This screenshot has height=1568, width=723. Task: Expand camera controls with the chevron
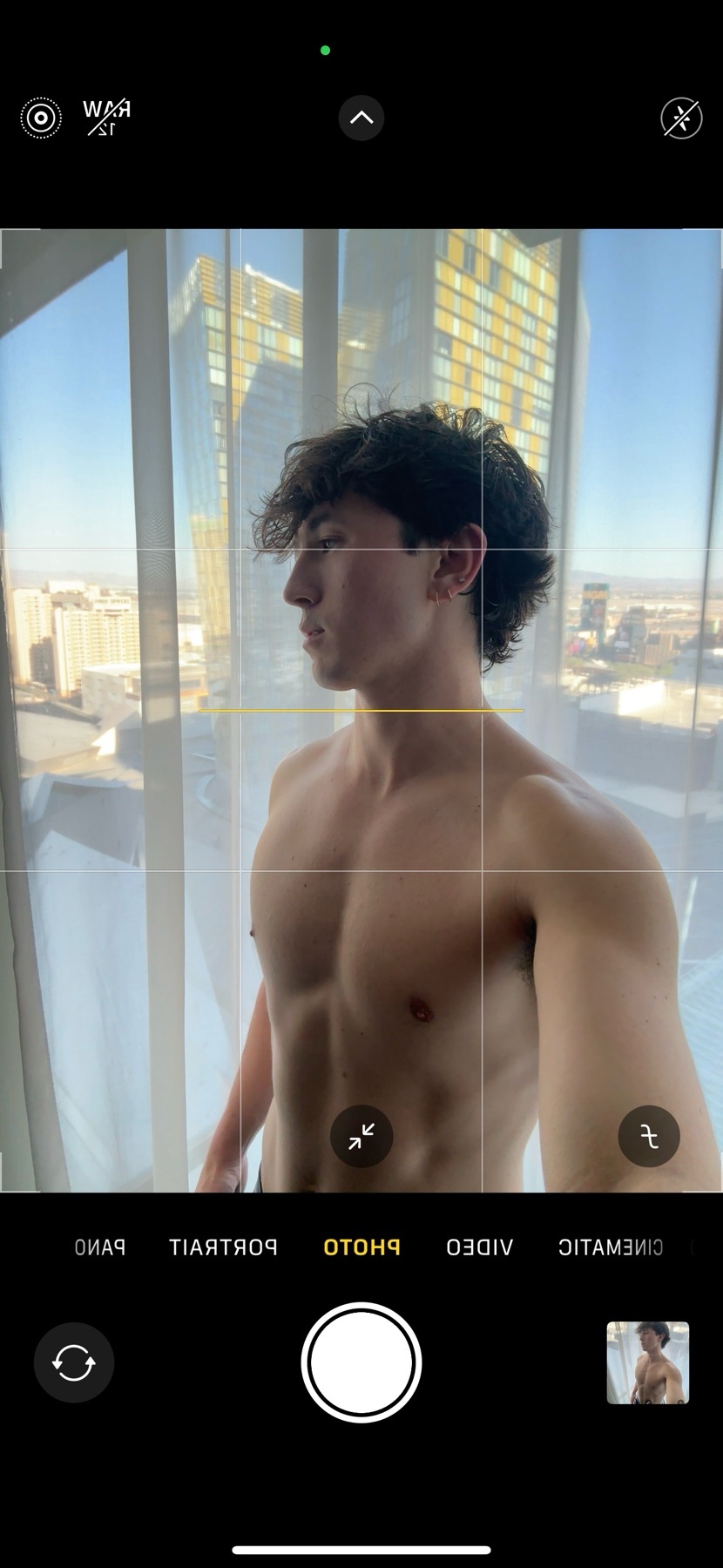pyautogui.click(x=361, y=118)
